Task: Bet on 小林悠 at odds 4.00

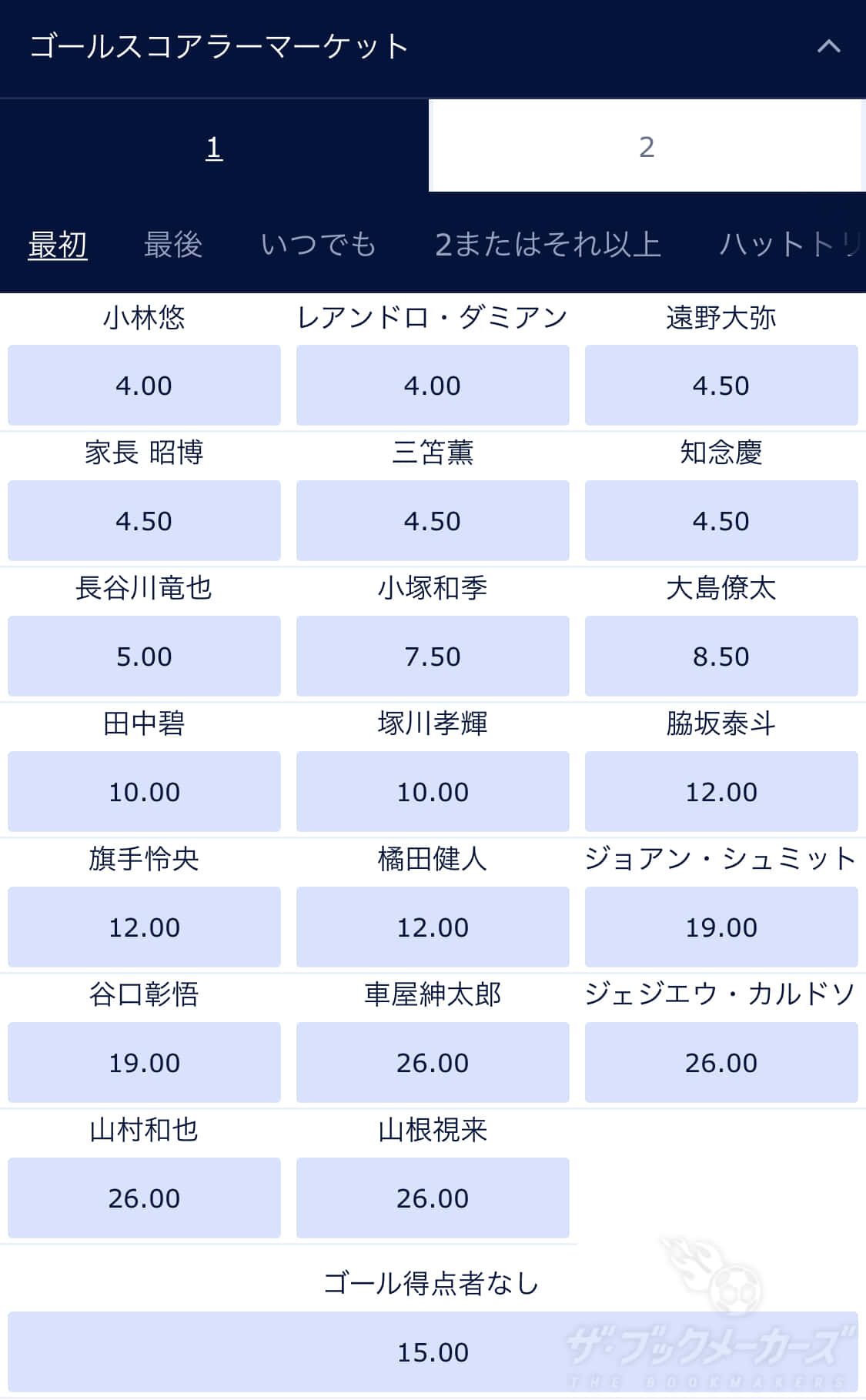Action: click(144, 385)
